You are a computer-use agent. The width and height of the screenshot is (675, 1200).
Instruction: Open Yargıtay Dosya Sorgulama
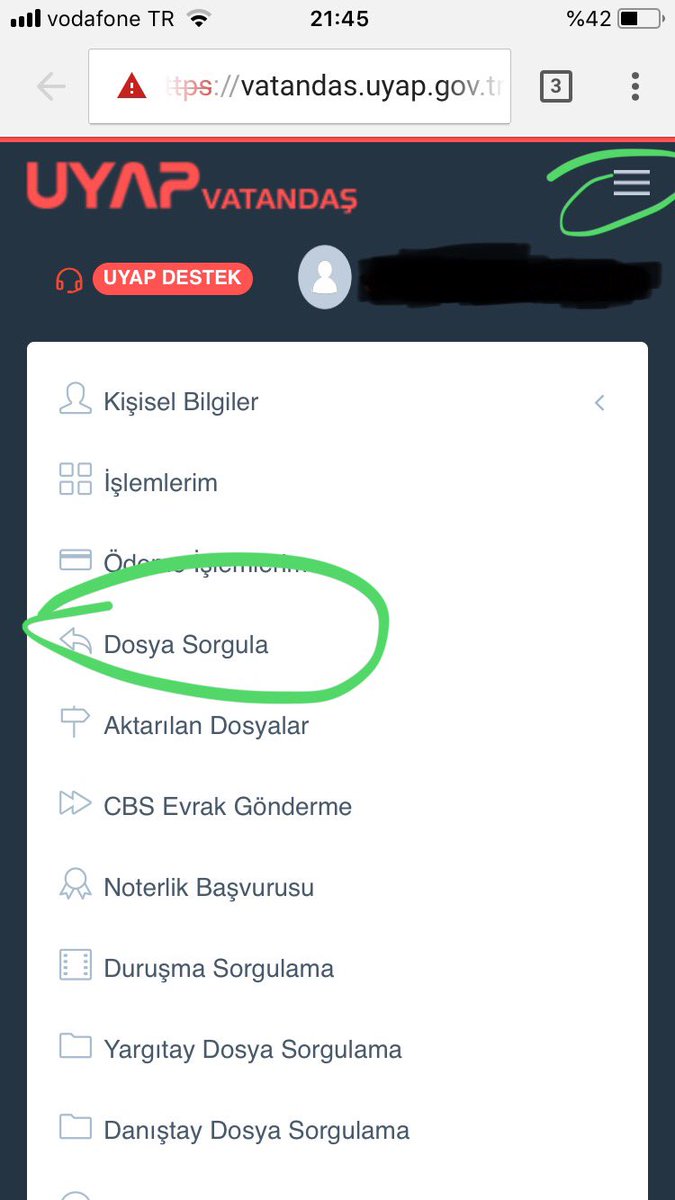pyautogui.click(x=252, y=1050)
